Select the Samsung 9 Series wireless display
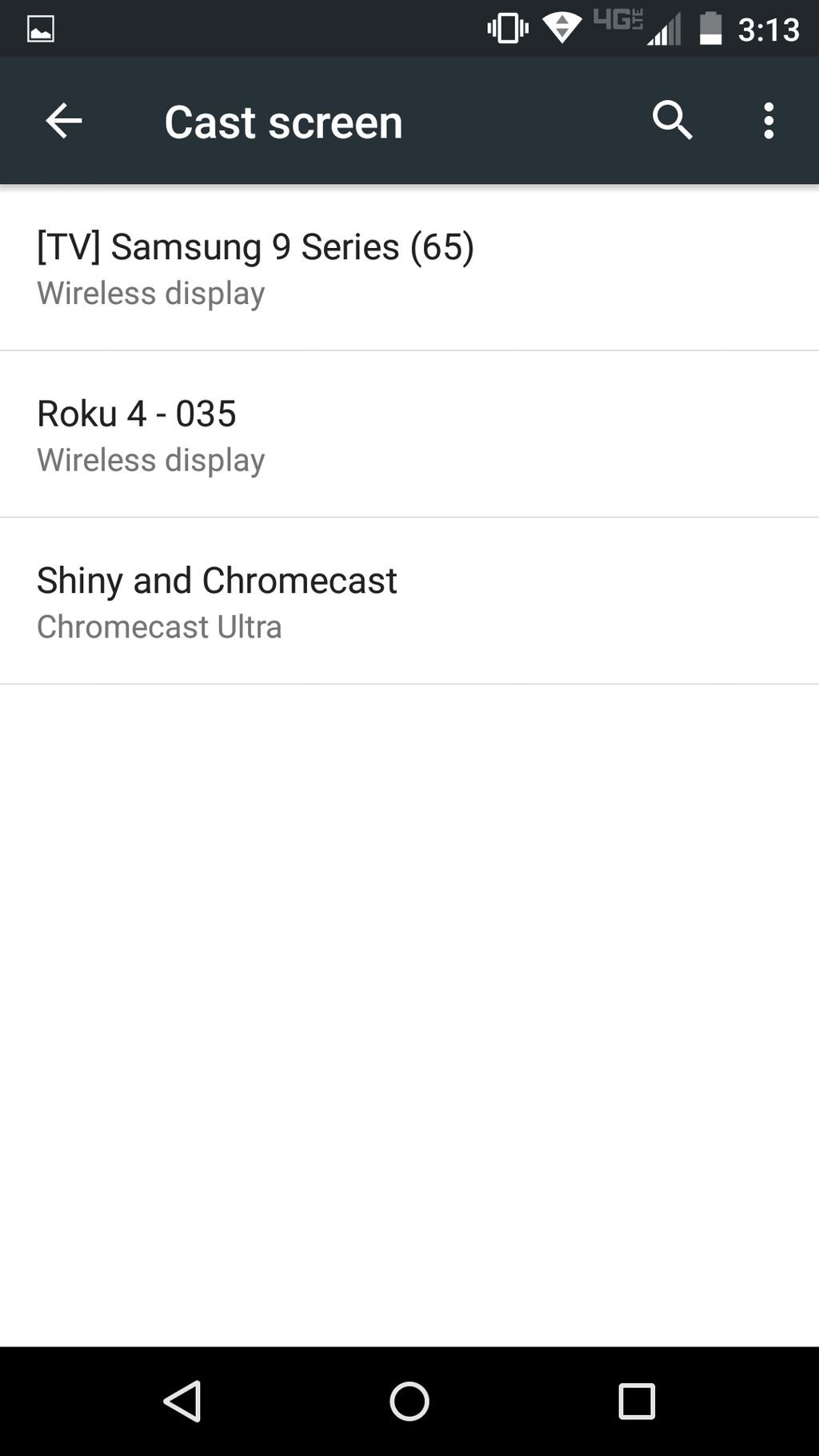 tap(255, 246)
